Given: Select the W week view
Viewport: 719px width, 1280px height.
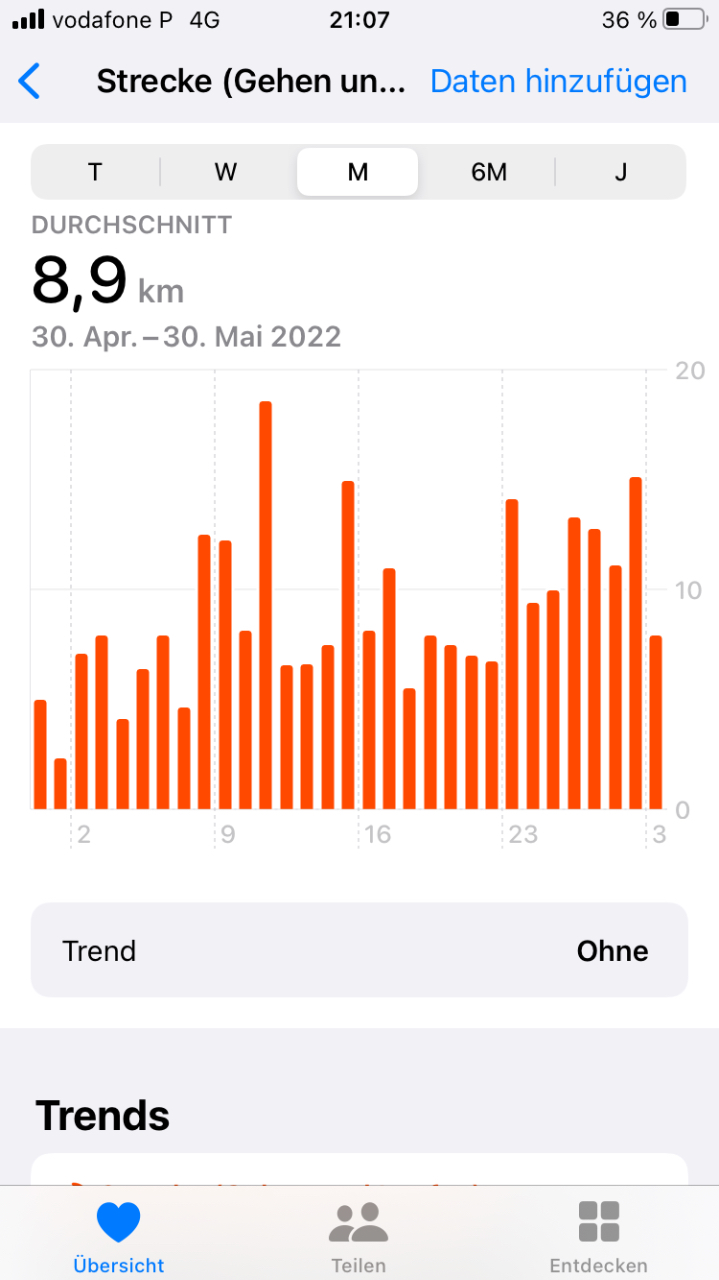Looking at the screenshot, I should [x=226, y=172].
